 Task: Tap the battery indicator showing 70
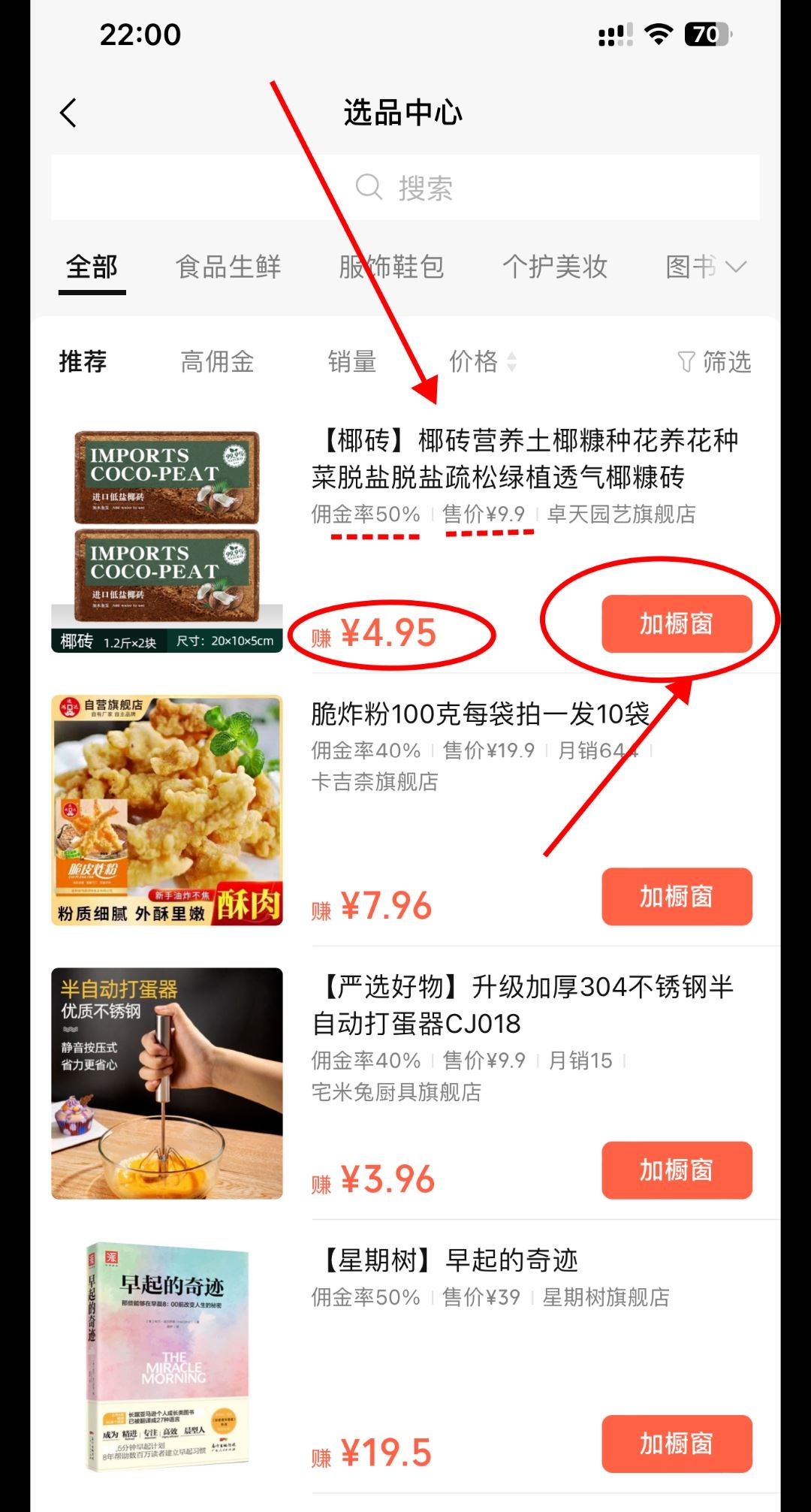pos(707,34)
